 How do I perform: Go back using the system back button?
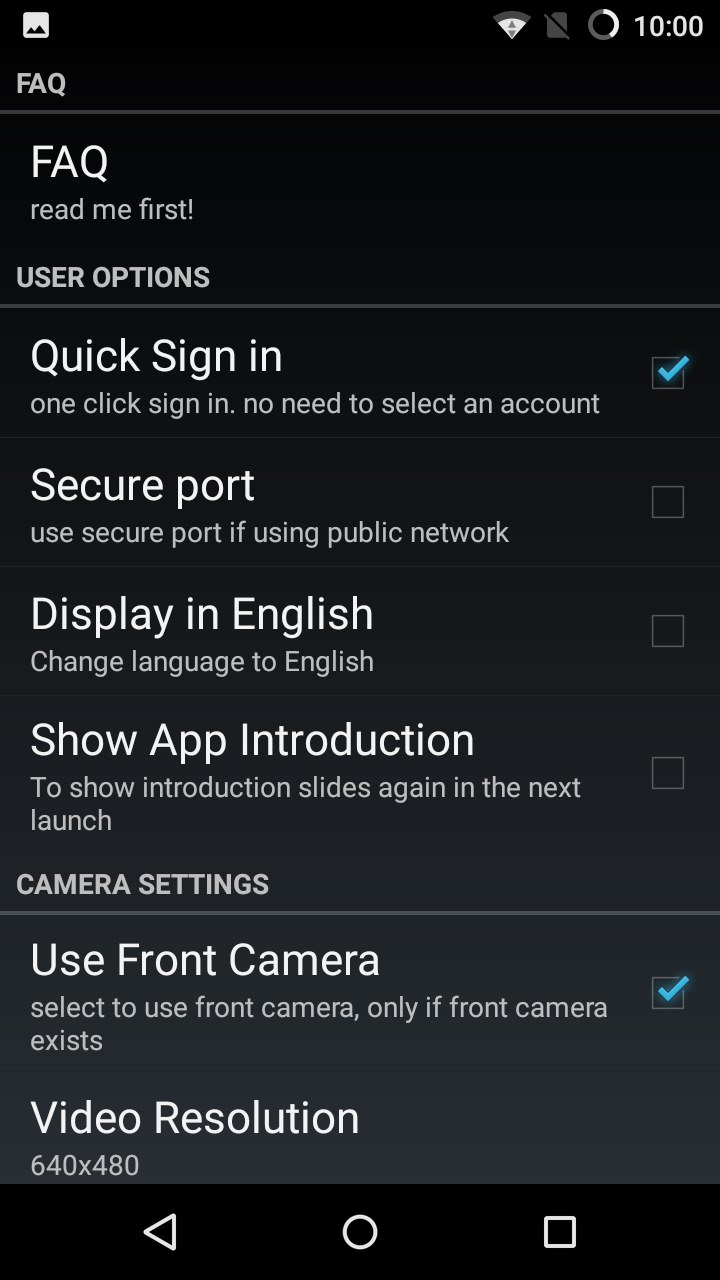(x=160, y=1232)
